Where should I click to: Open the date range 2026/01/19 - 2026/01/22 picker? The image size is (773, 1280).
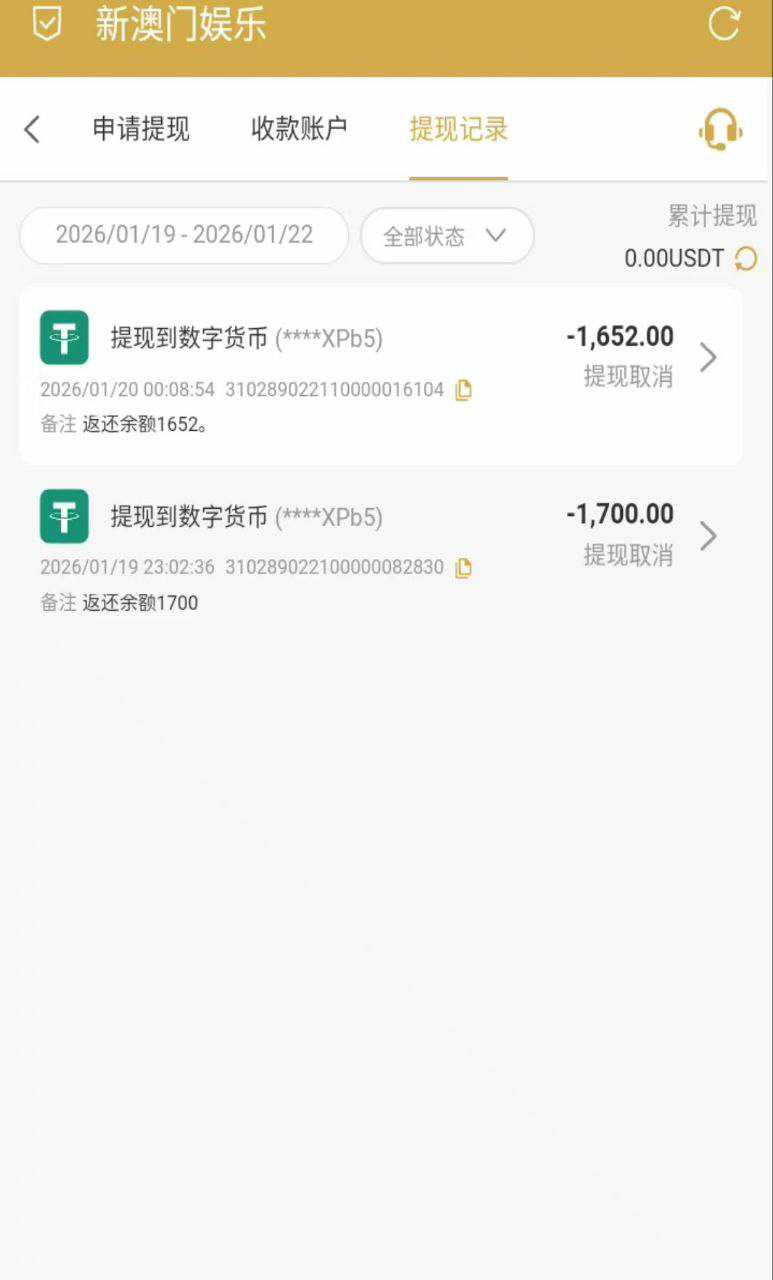pos(183,235)
